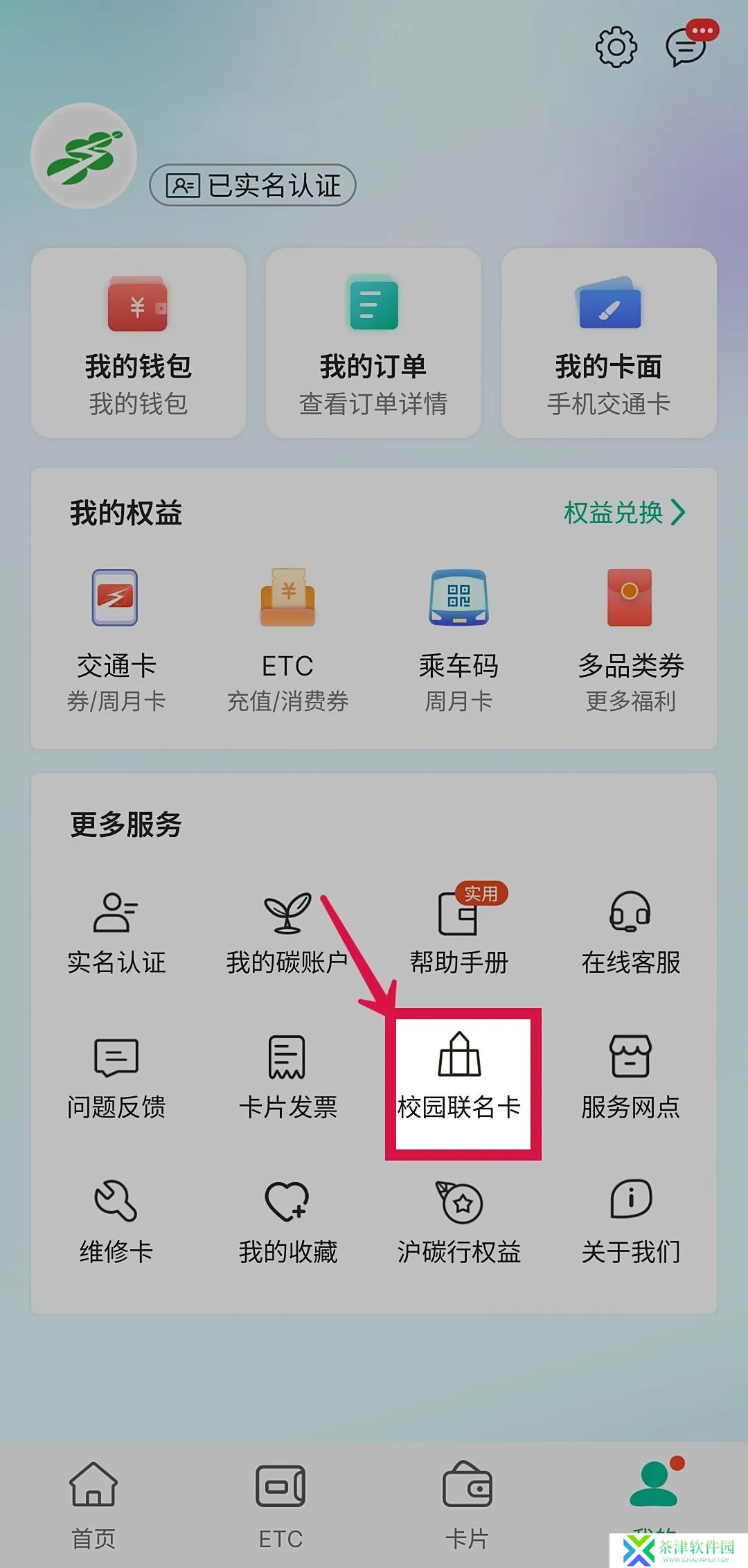The image size is (748, 1568).
Task: Open 实名认证 service
Action: (x=116, y=933)
